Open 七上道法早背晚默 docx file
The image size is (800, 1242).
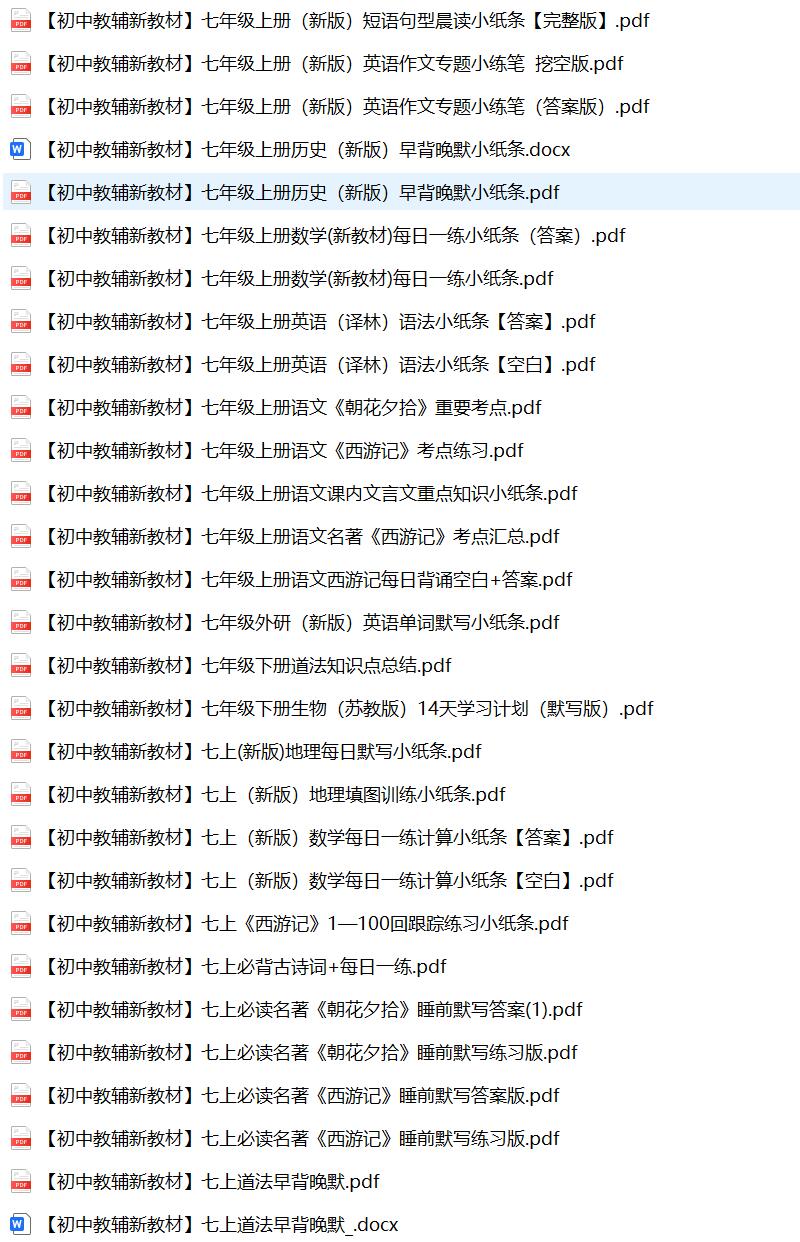click(219, 1225)
